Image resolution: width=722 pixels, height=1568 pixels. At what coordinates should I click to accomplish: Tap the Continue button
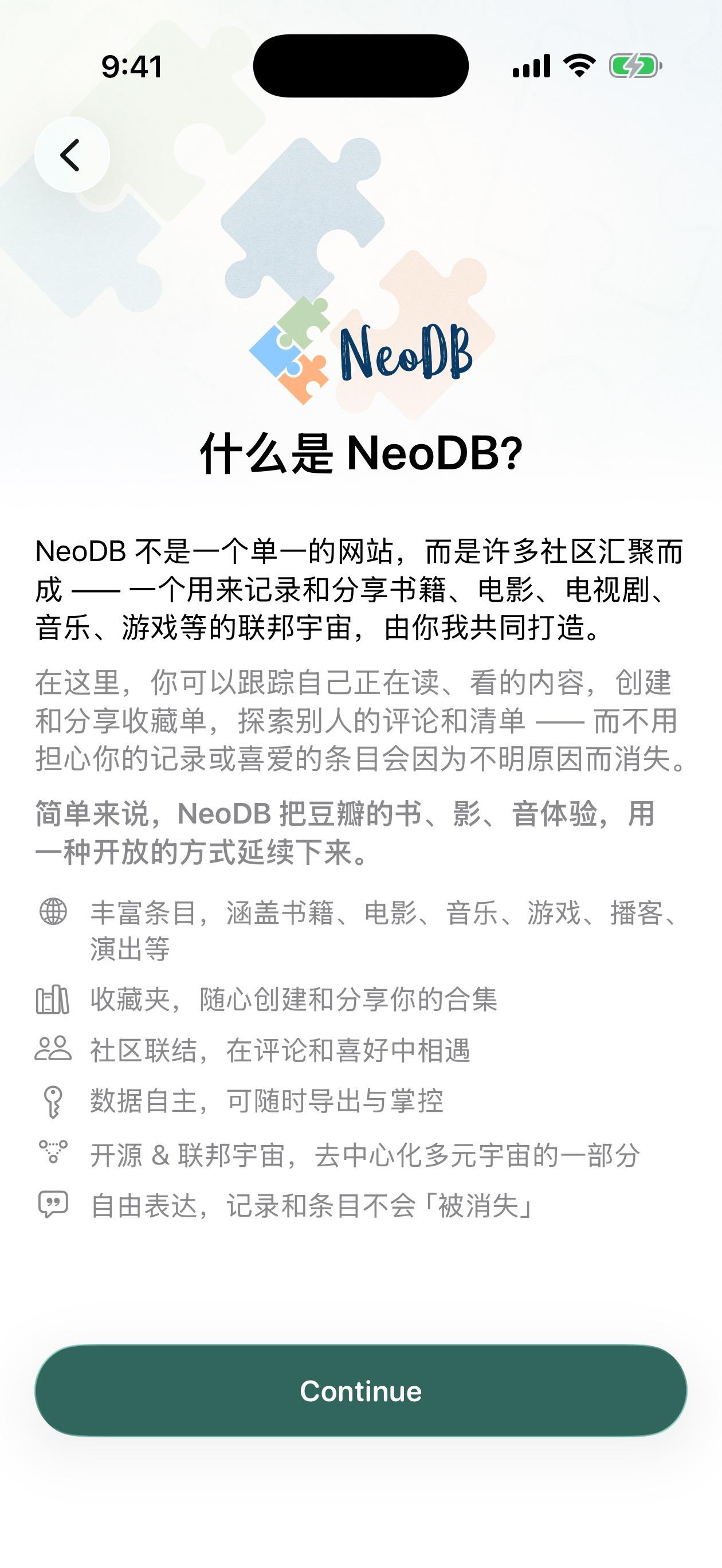[x=361, y=1391]
